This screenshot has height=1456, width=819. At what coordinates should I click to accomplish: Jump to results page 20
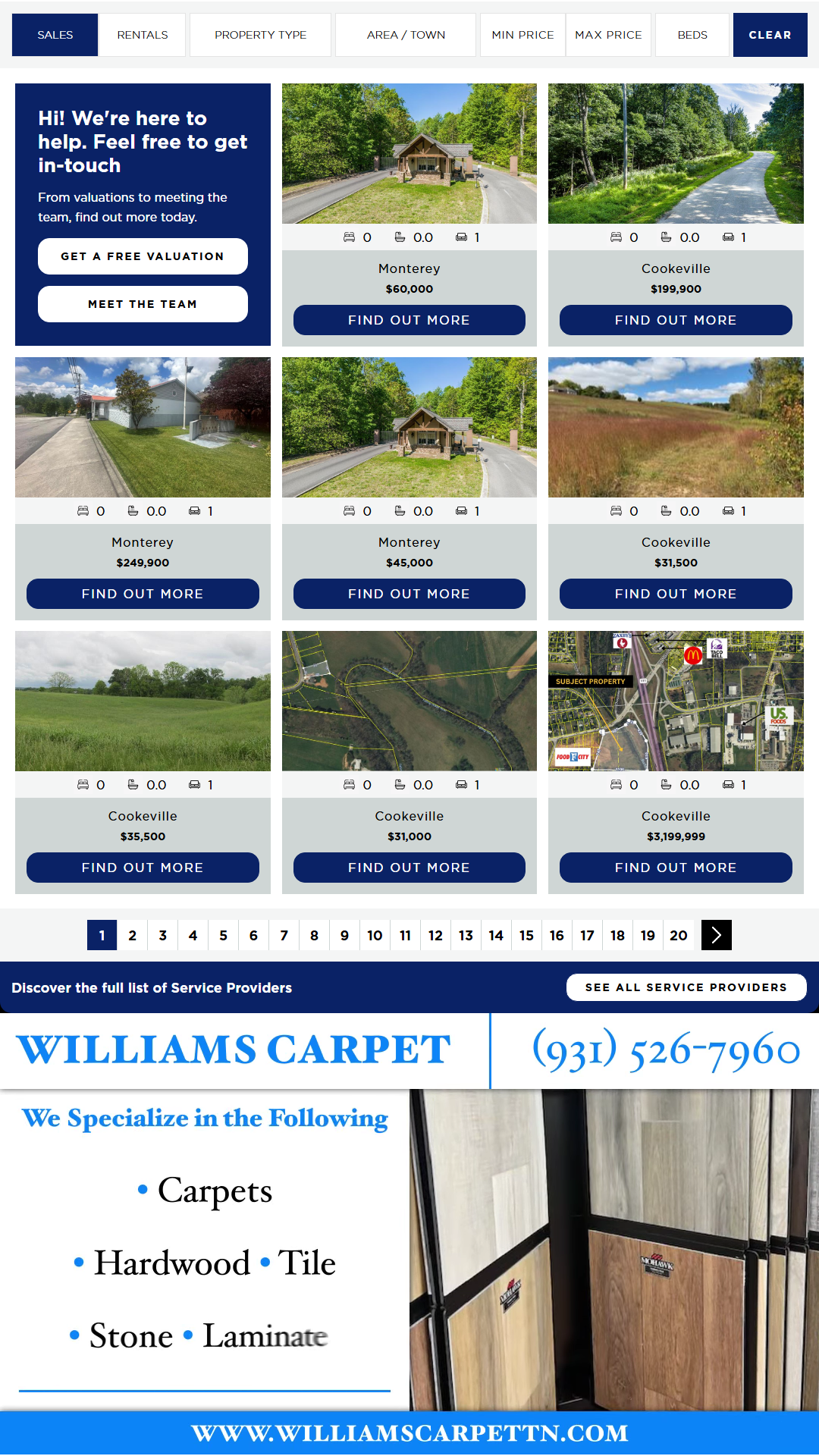coord(679,935)
